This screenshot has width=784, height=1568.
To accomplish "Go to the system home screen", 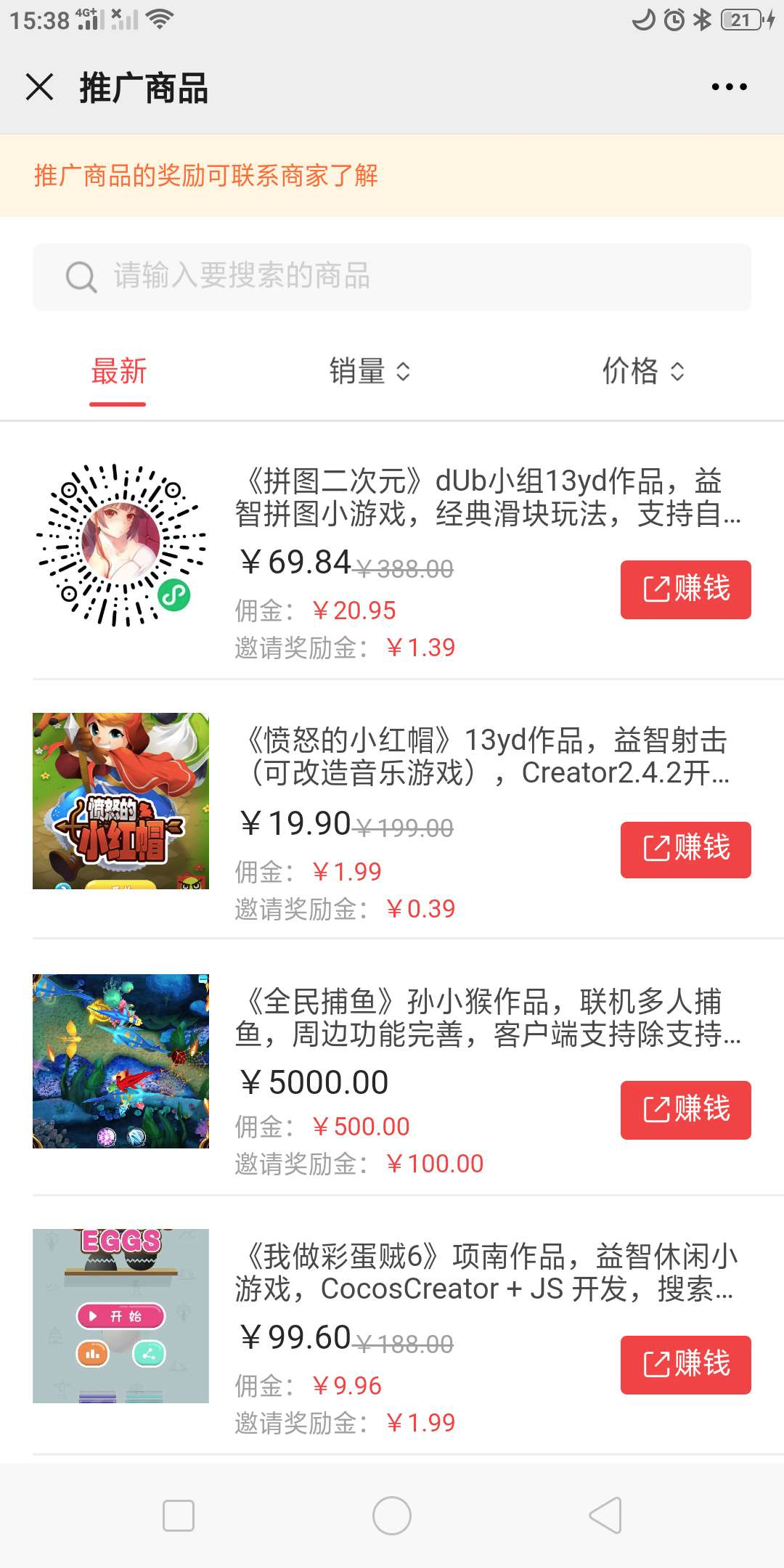I will (392, 1516).
